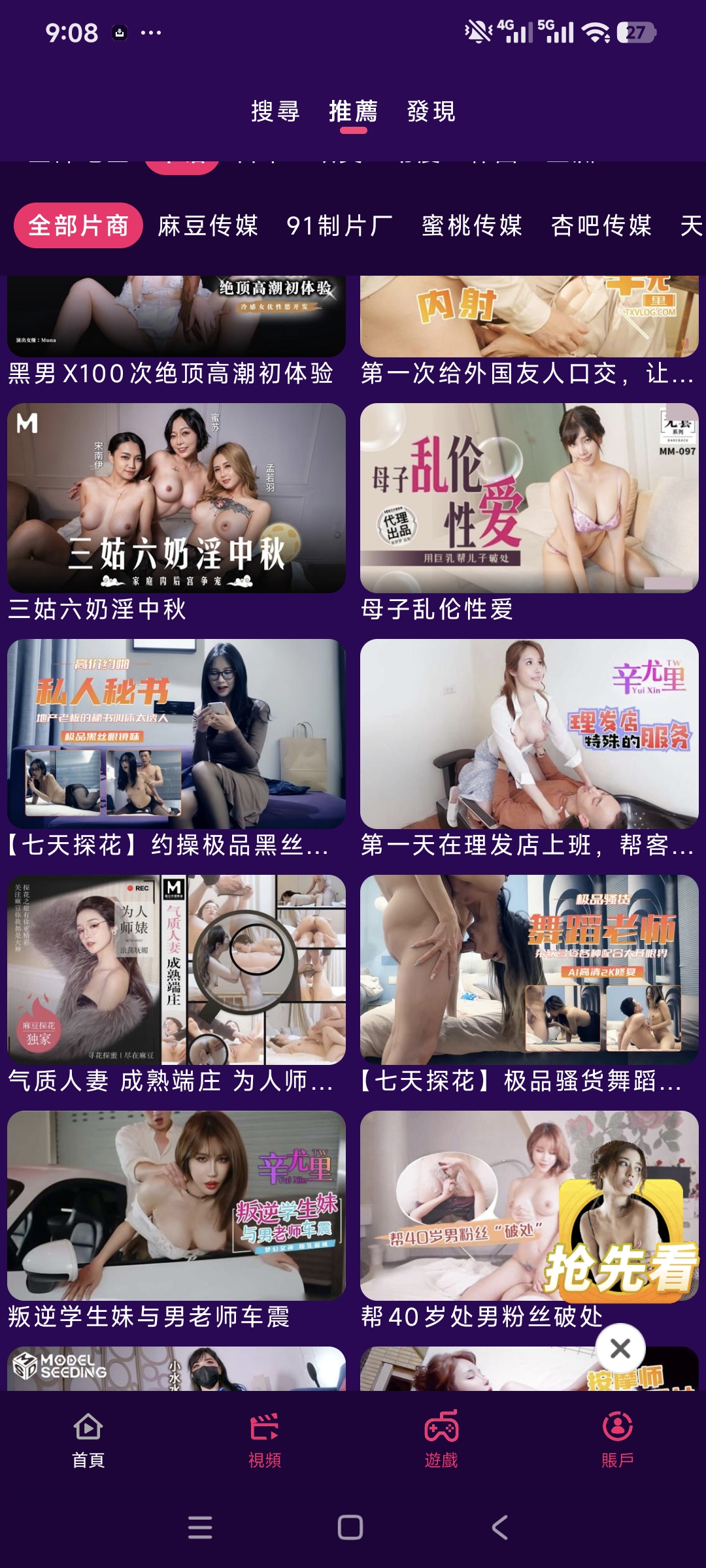The height and width of the screenshot is (1568, 706).
Task: Open the 發現 tab
Action: [x=431, y=111]
